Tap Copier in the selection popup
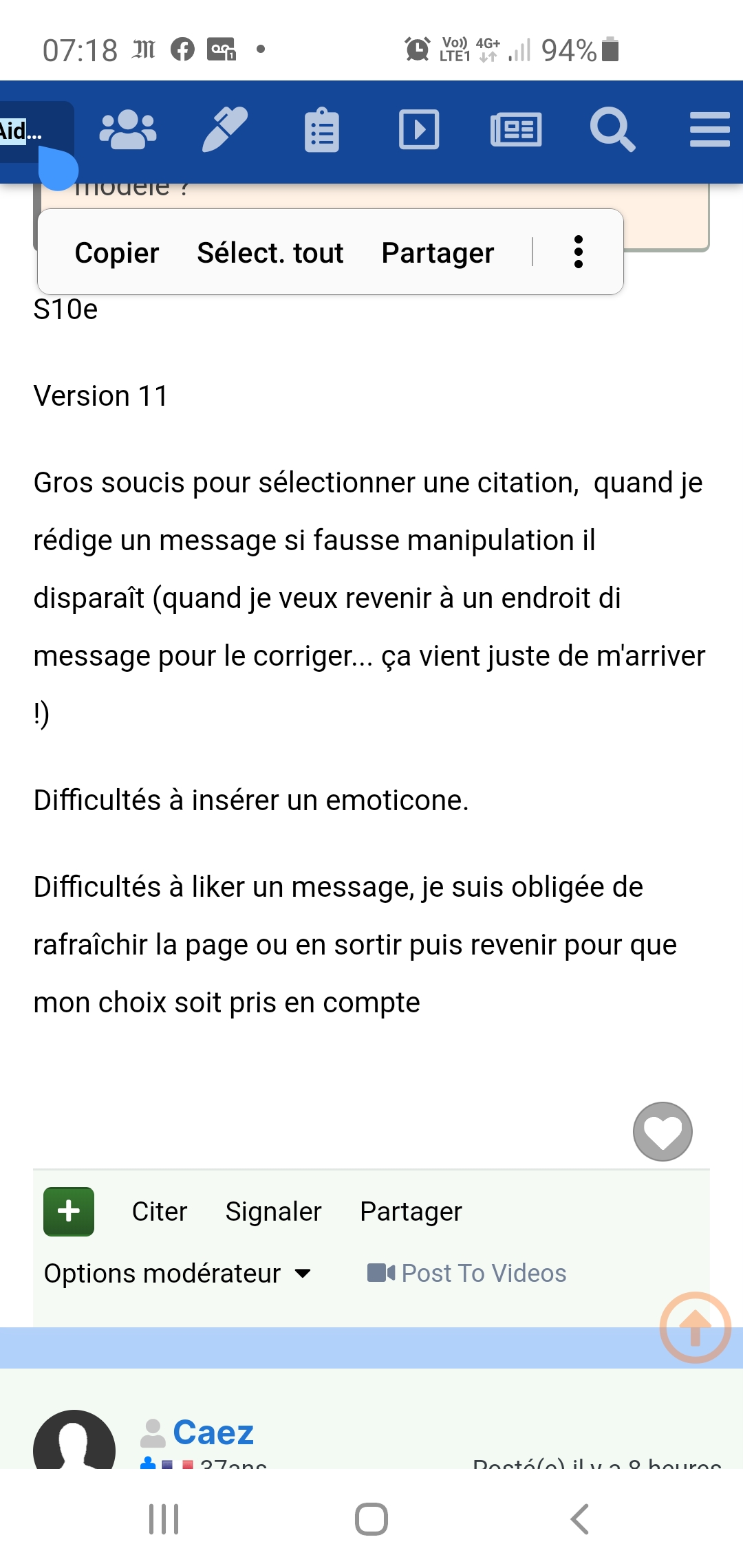 (117, 253)
